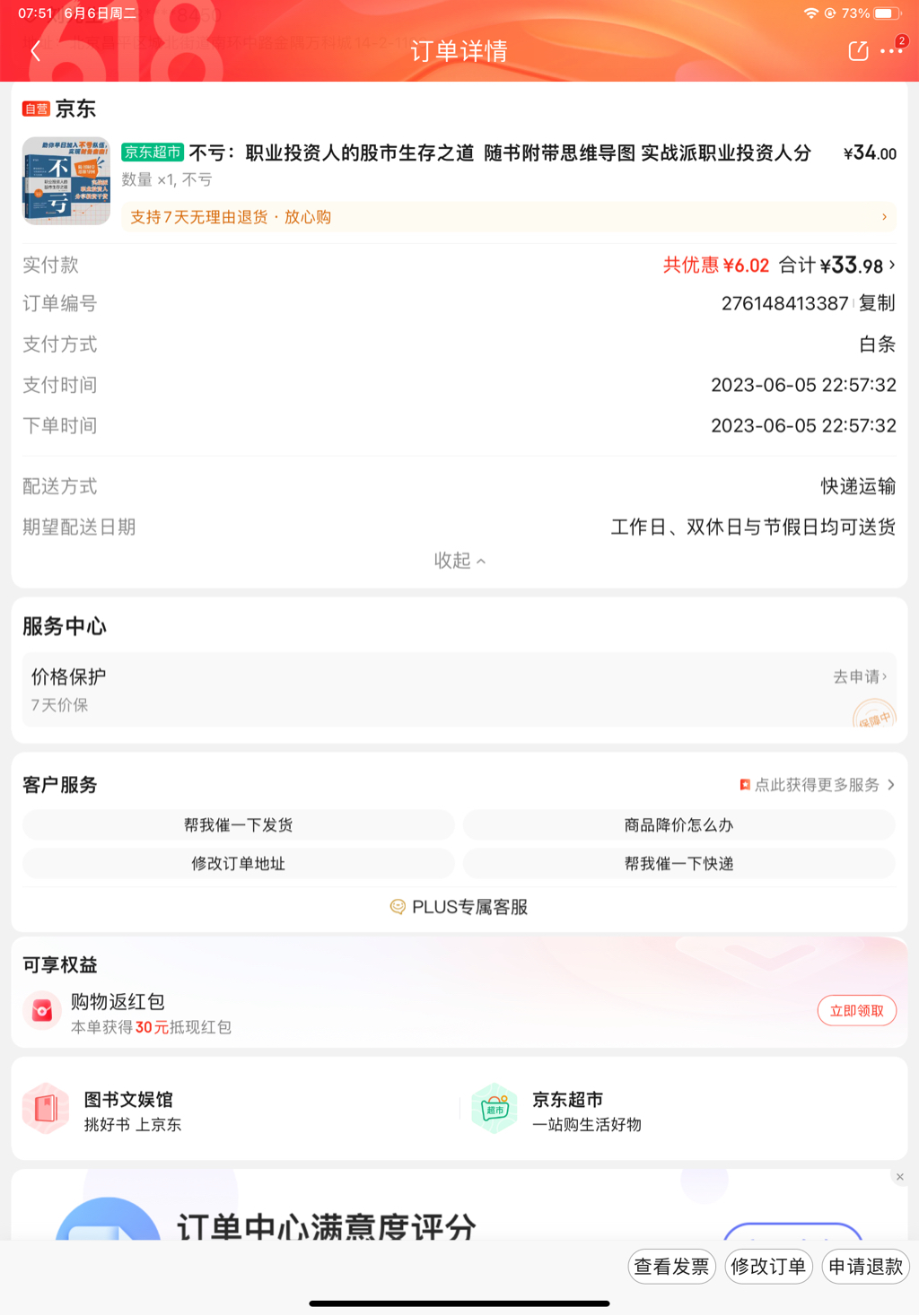Share this order
Image resolution: width=919 pixels, height=1316 pixels.
click(x=858, y=51)
